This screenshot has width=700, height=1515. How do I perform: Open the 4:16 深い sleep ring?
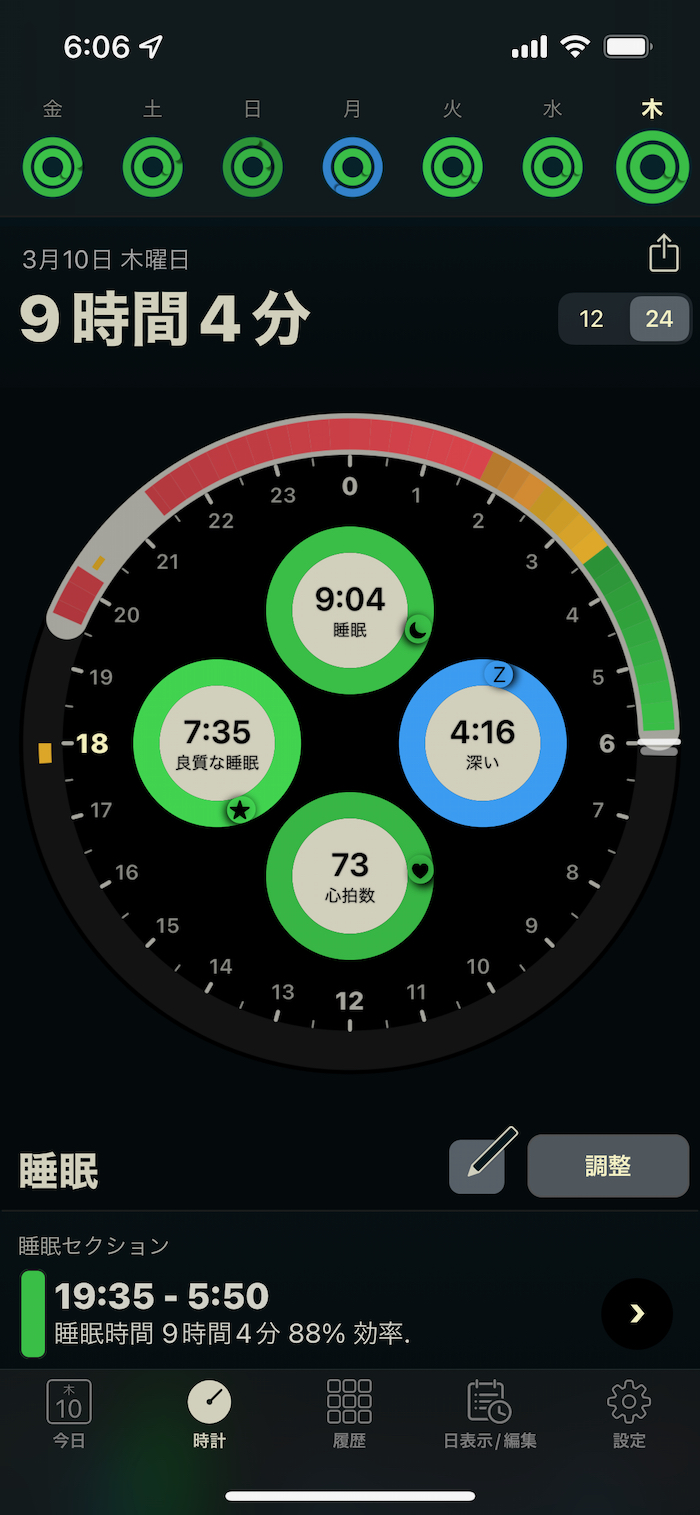pyautogui.click(x=483, y=743)
